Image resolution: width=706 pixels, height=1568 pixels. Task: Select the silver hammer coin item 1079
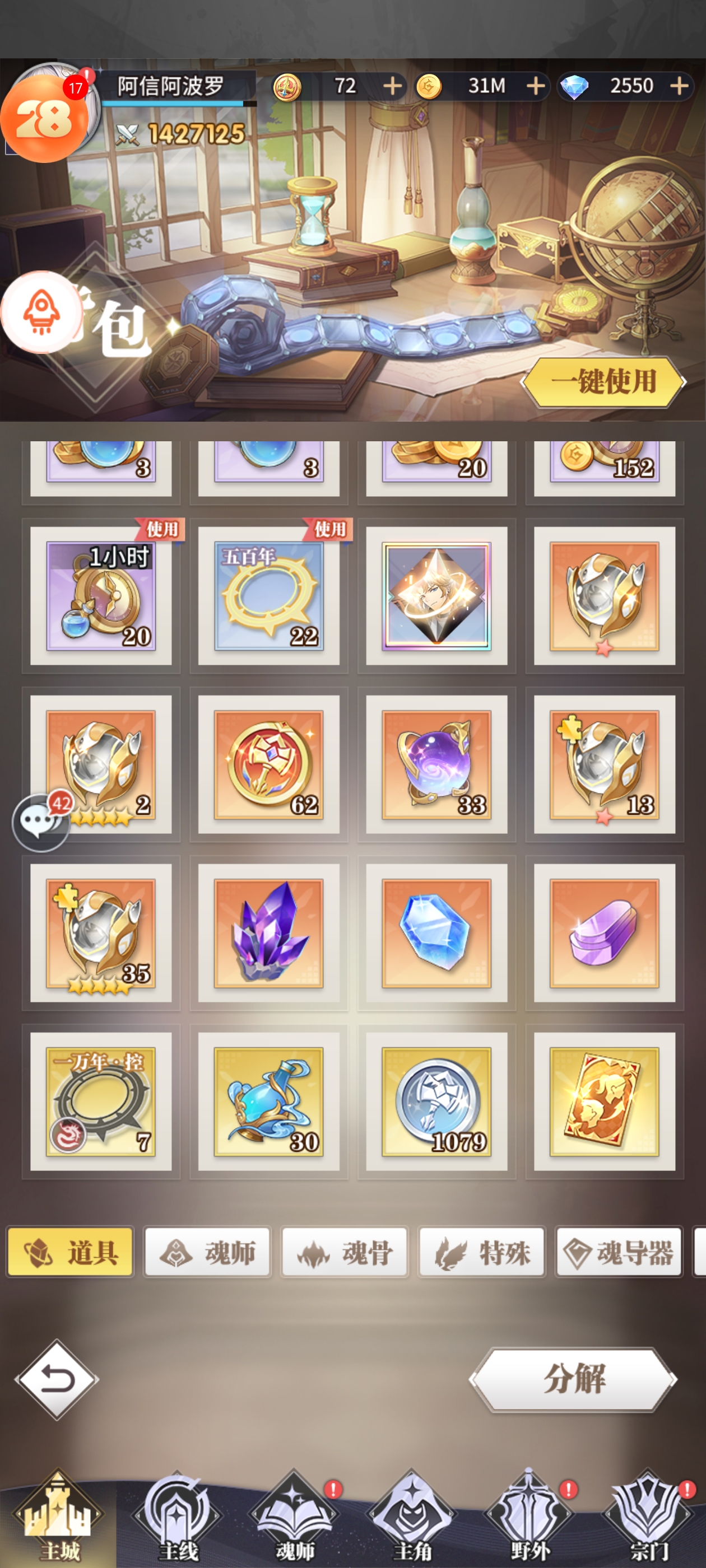(x=436, y=1101)
